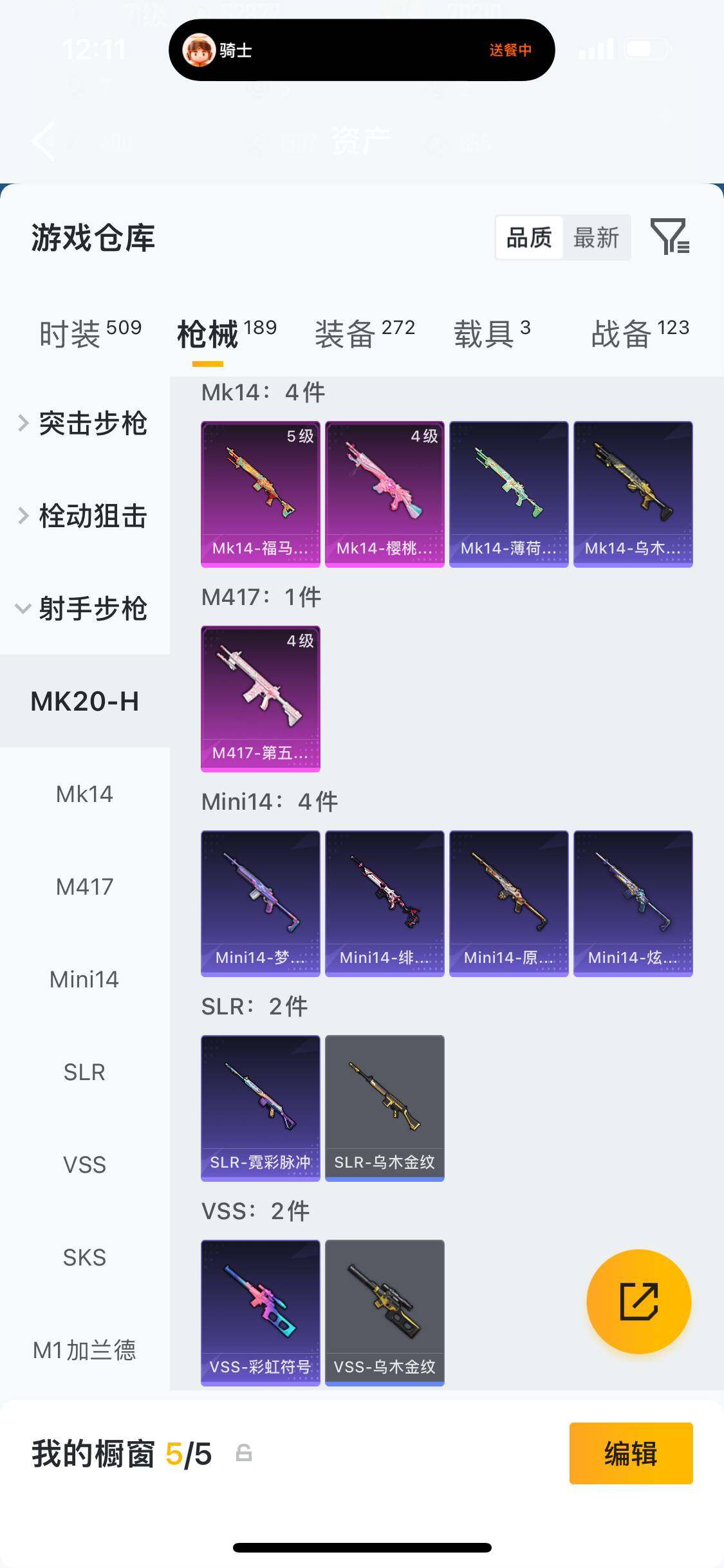Jump to SKS in the sidebar
This screenshot has height=1568, width=724.
pos(84,1257)
